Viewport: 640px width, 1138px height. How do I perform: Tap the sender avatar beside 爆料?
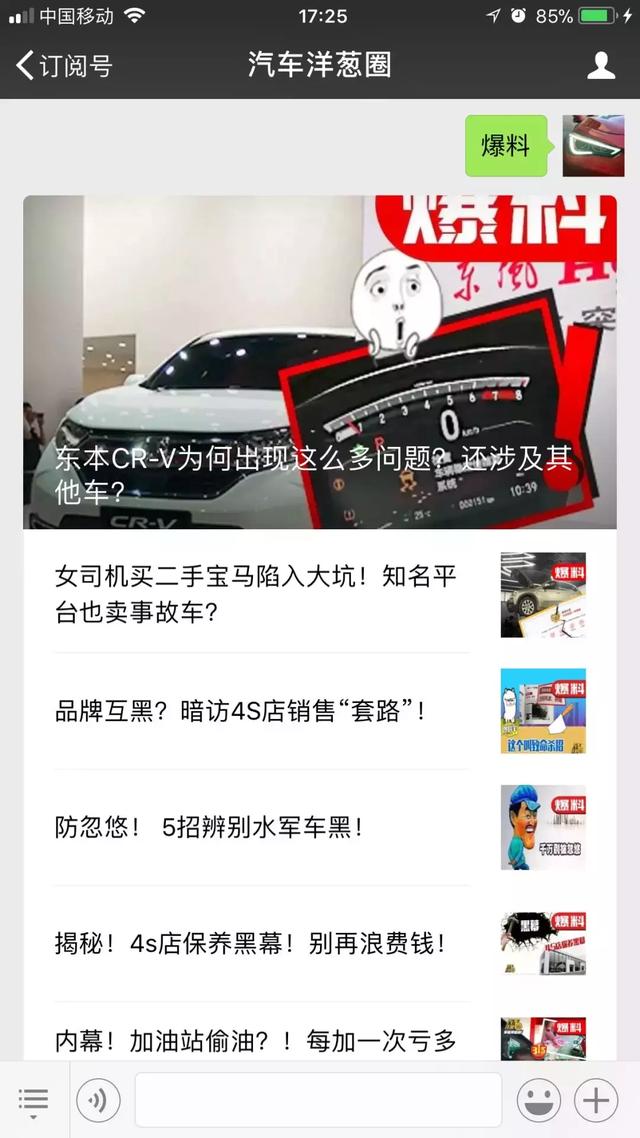[x=594, y=145]
